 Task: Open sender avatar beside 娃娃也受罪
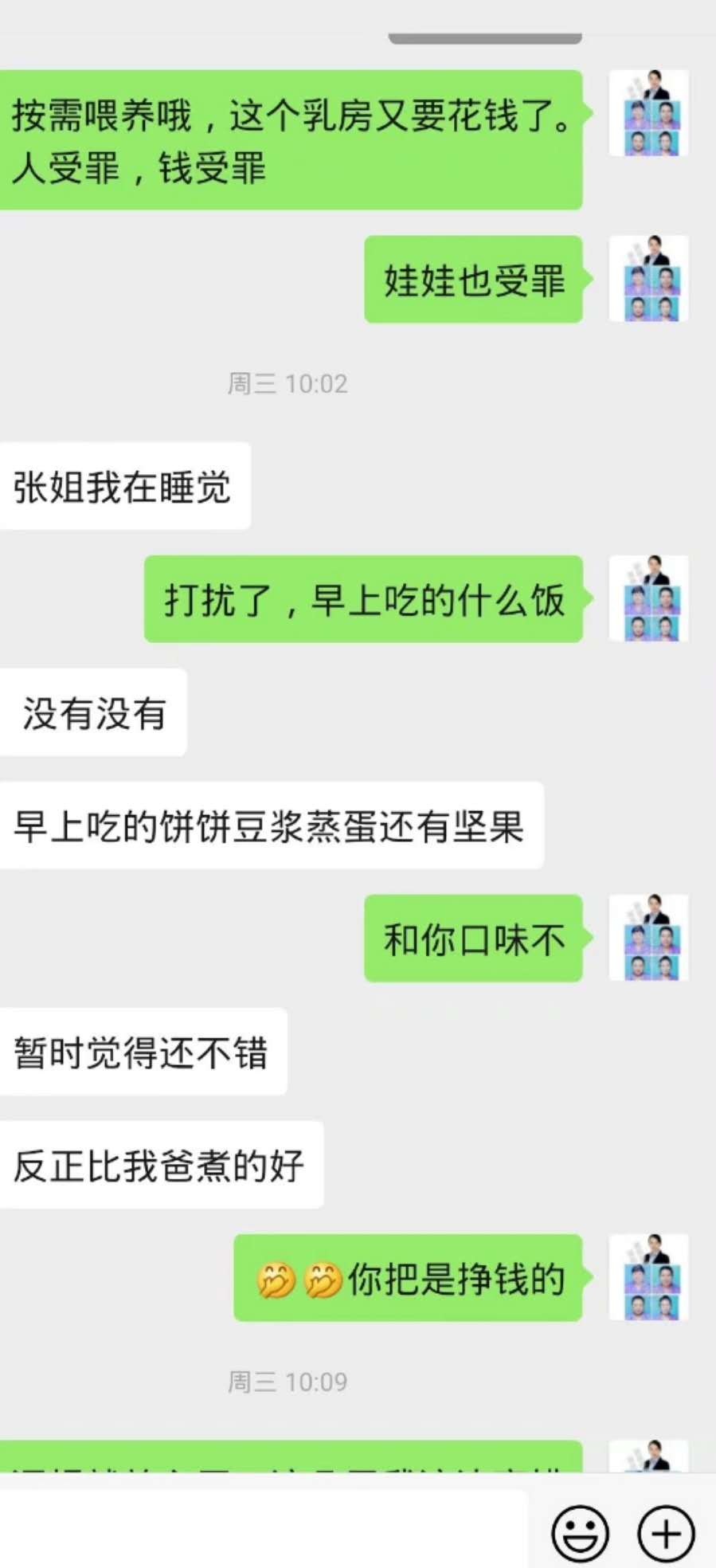pyautogui.click(x=649, y=279)
